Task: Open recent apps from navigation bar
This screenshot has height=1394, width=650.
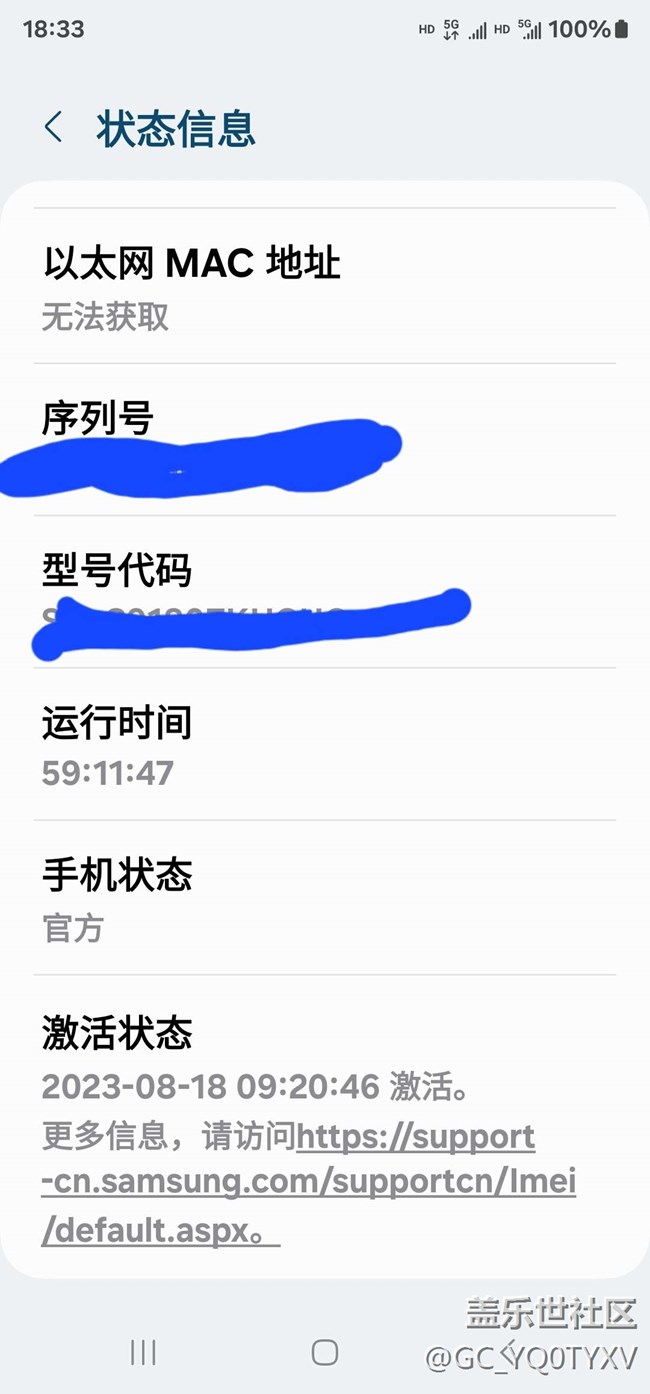Action: (143, 1352)
